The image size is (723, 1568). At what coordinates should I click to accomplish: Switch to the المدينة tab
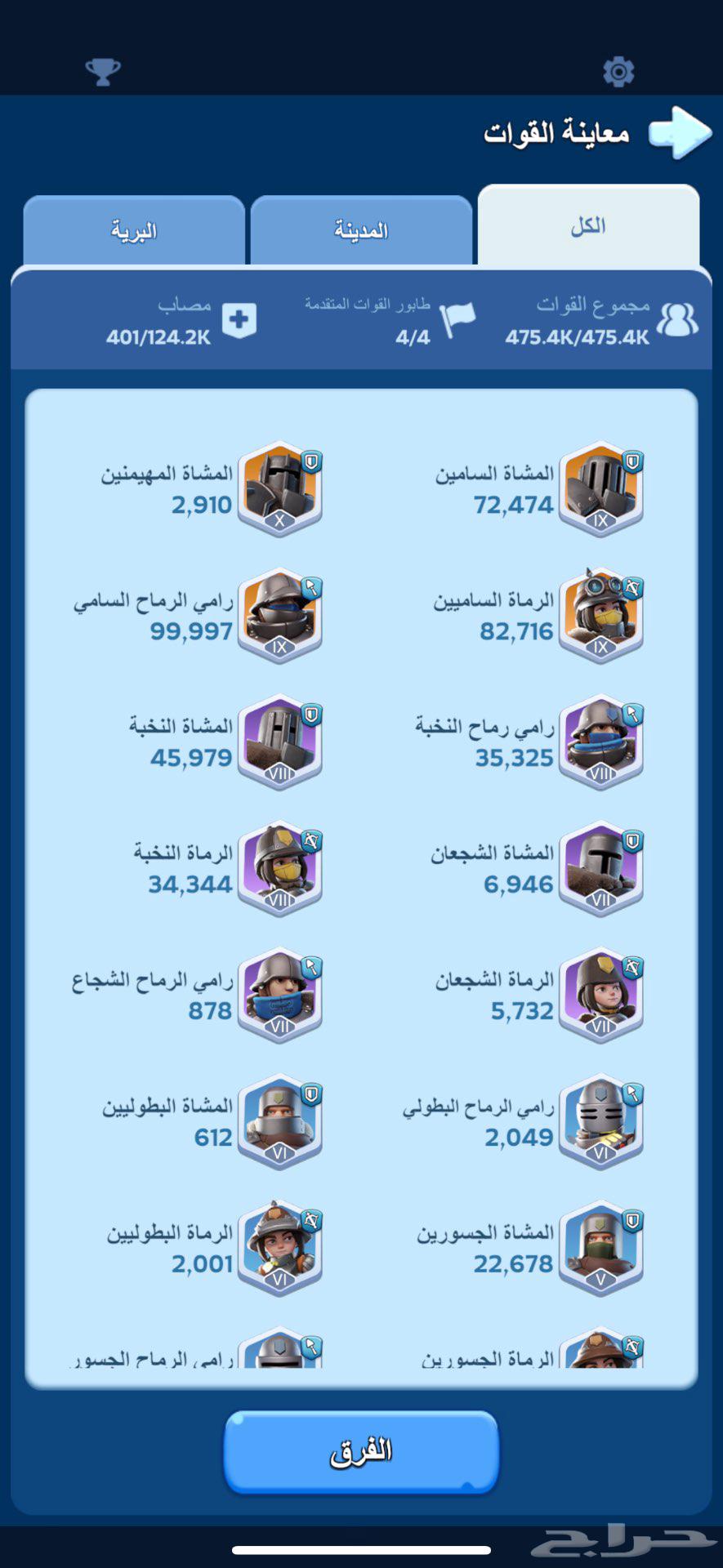(361, 231)
